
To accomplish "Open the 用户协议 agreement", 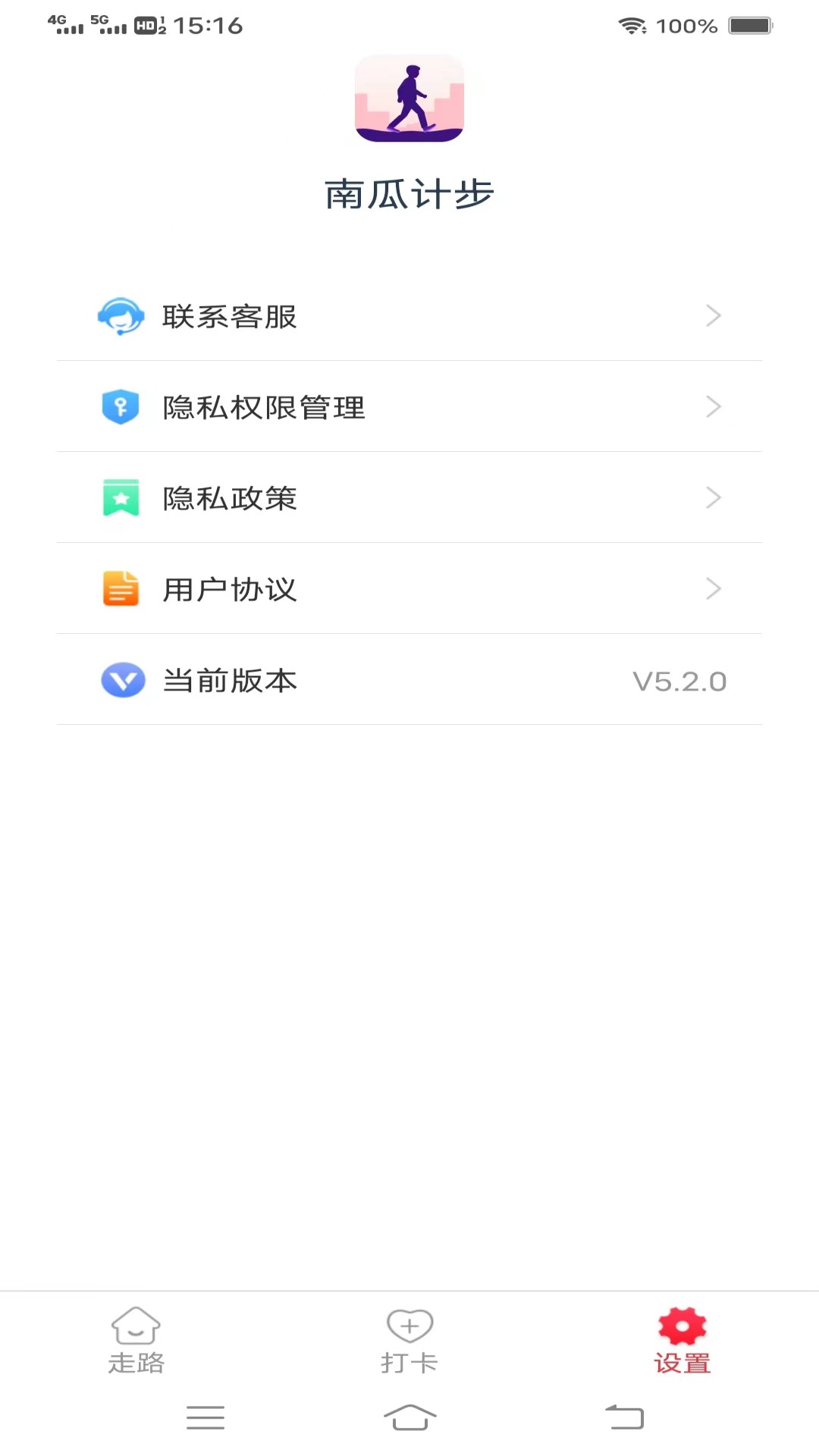I will click(409, 588).
